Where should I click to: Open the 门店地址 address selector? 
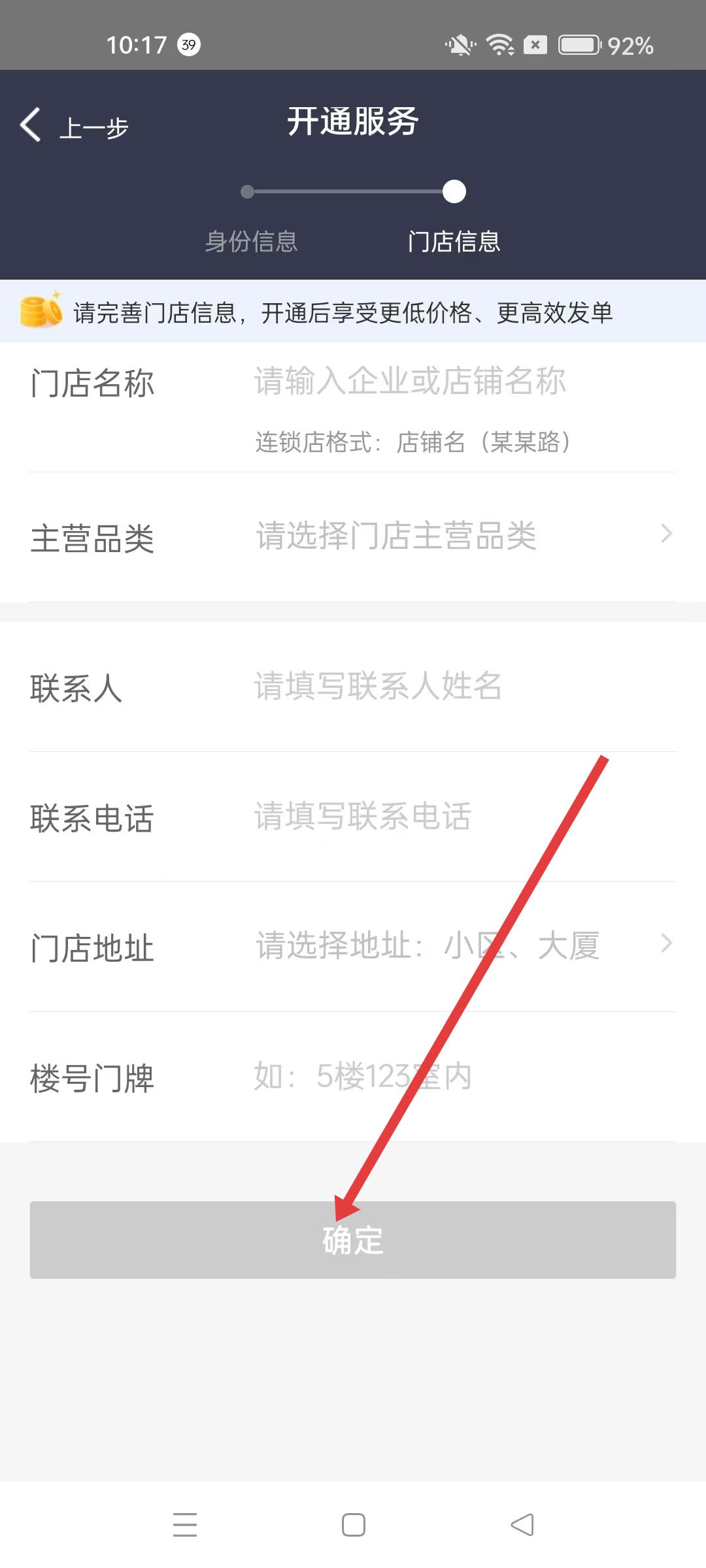(458, 945)
